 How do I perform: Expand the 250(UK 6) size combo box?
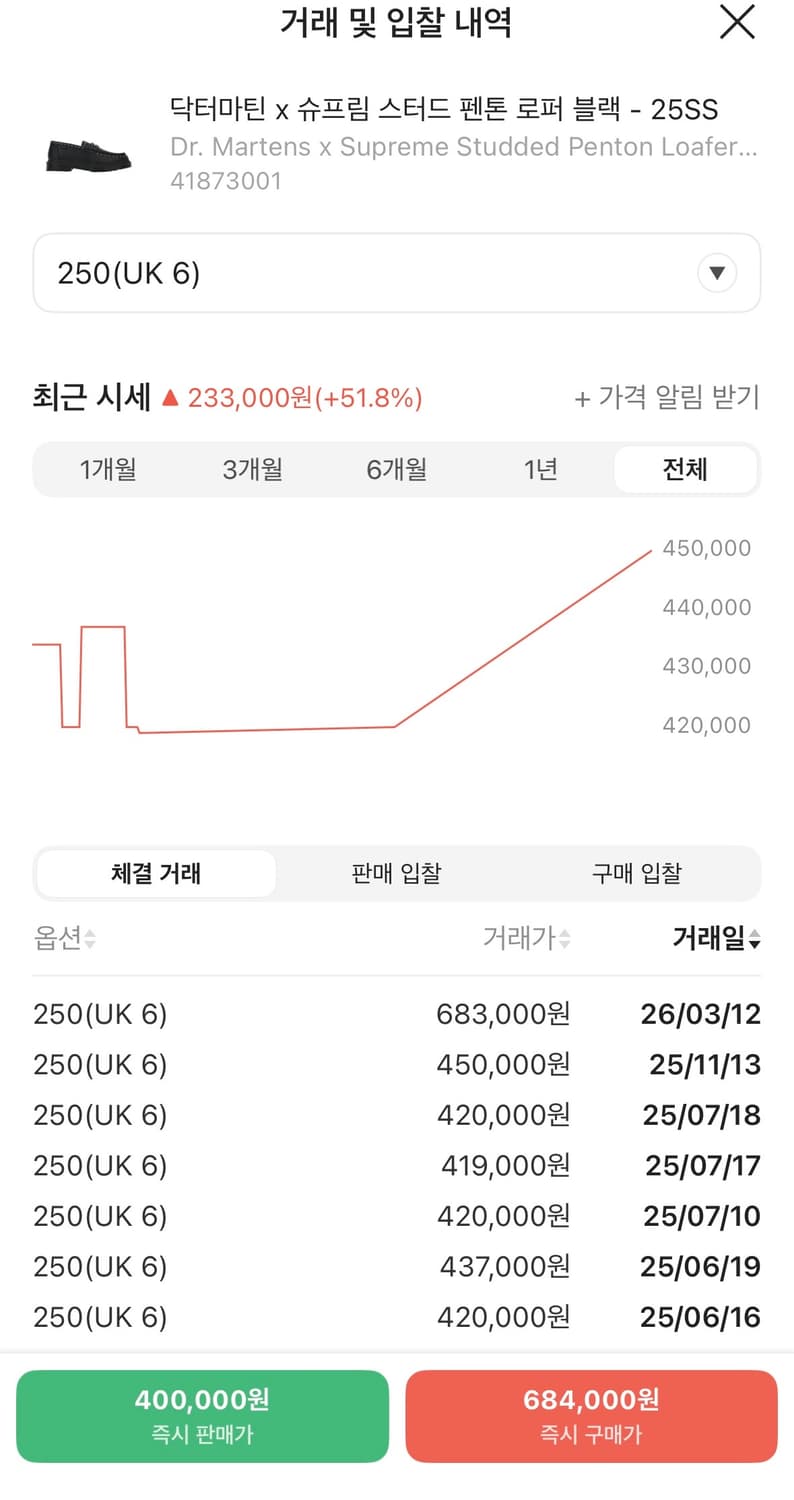[396, 273]
